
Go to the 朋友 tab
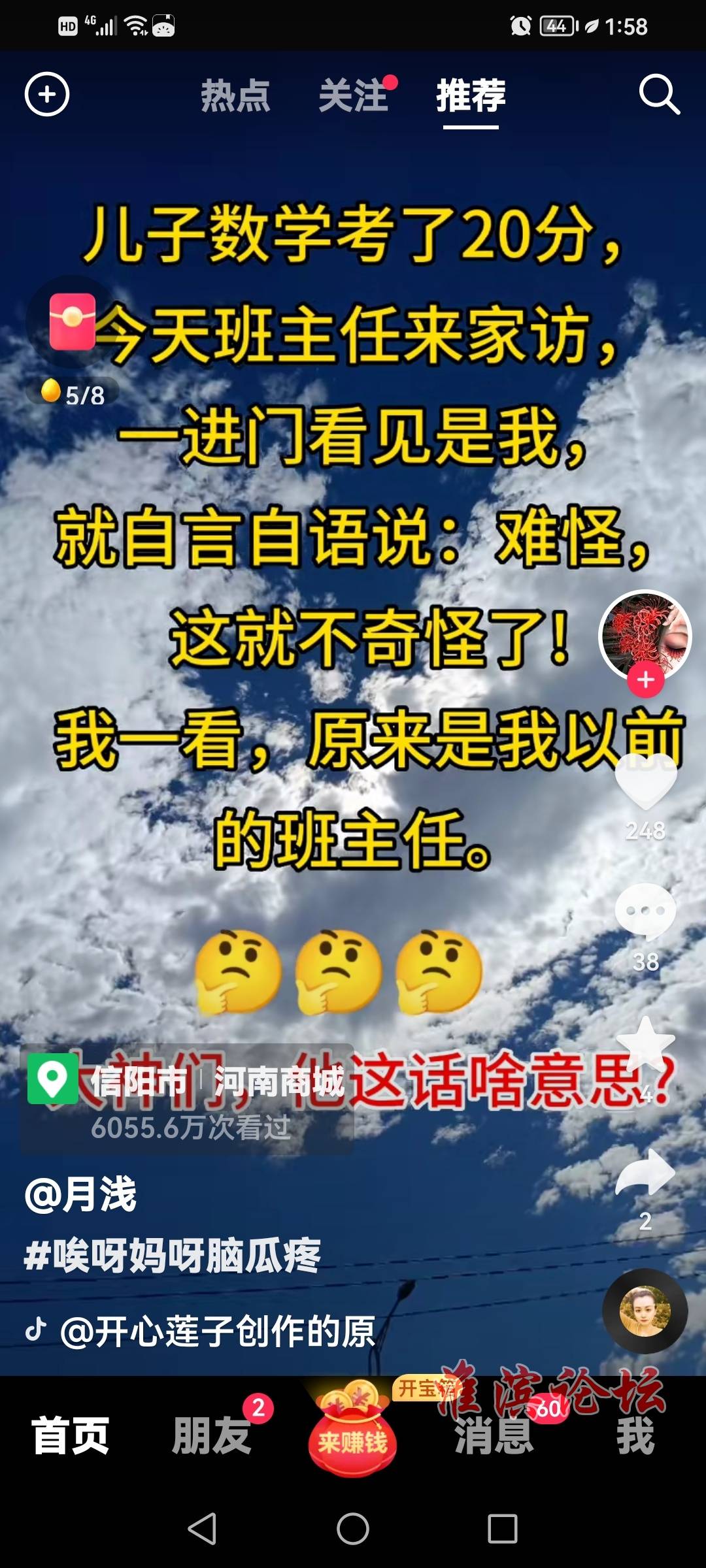pos(211,1435)
